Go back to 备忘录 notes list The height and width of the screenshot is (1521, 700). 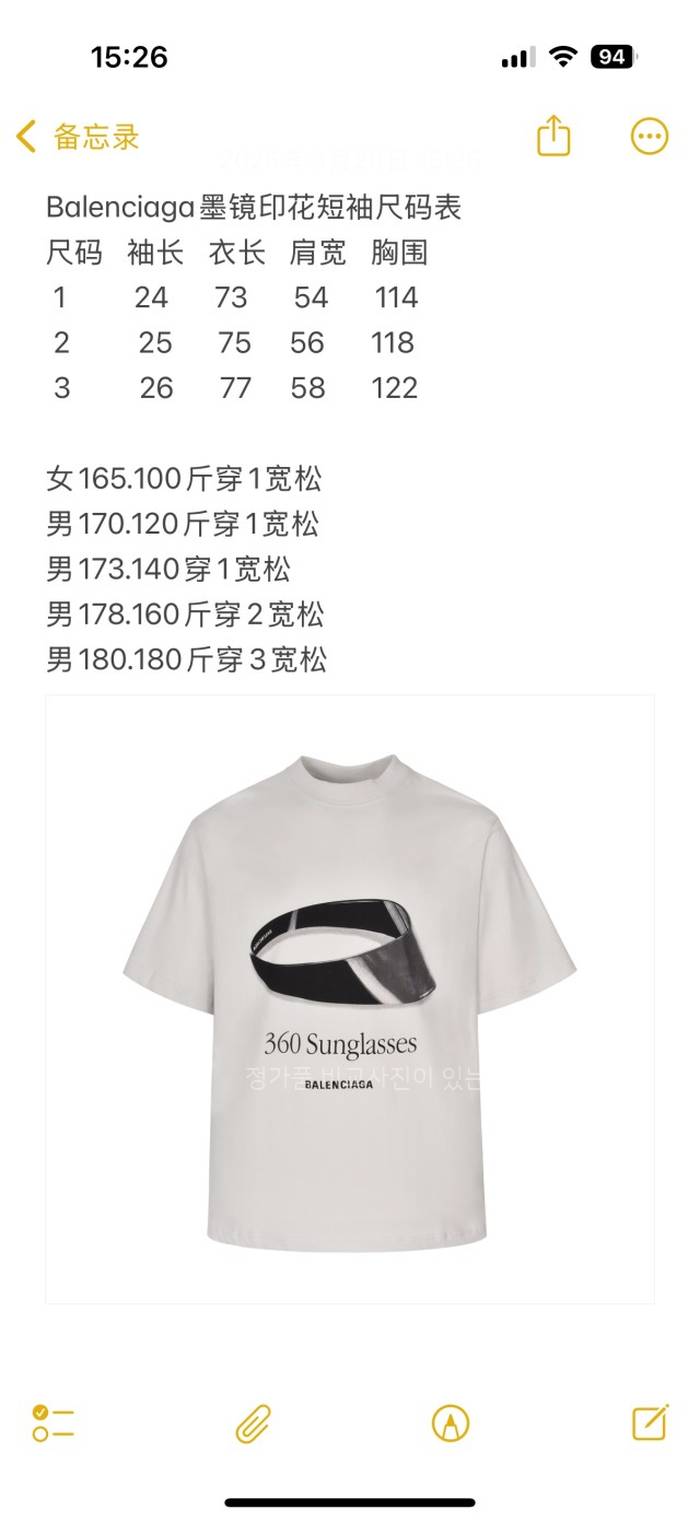(x=78, y=137)
